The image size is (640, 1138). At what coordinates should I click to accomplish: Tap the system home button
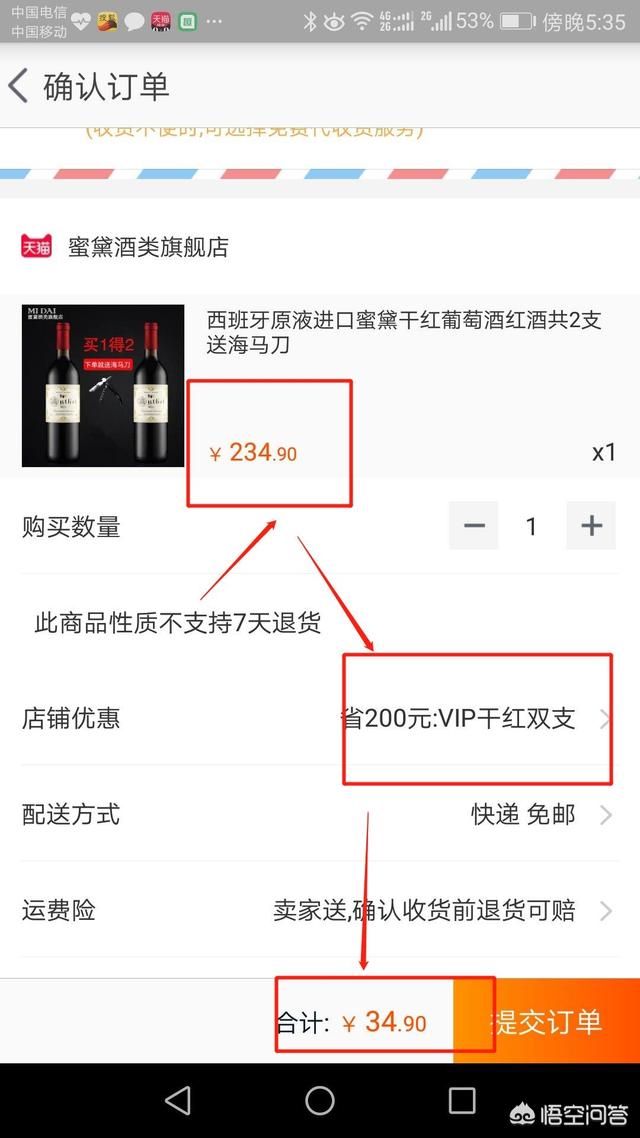[320, 1100]
